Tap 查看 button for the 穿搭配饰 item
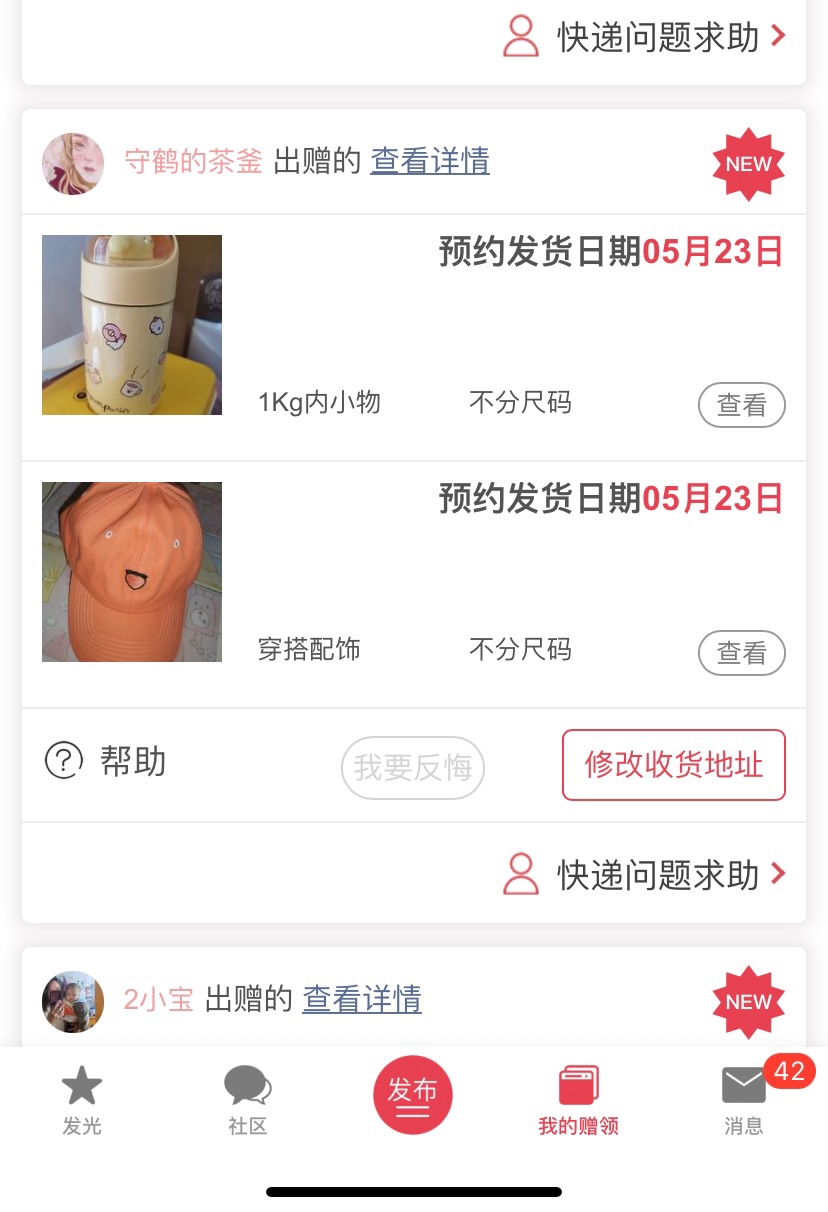The image size is (828, 1212). tap(741, 653)
